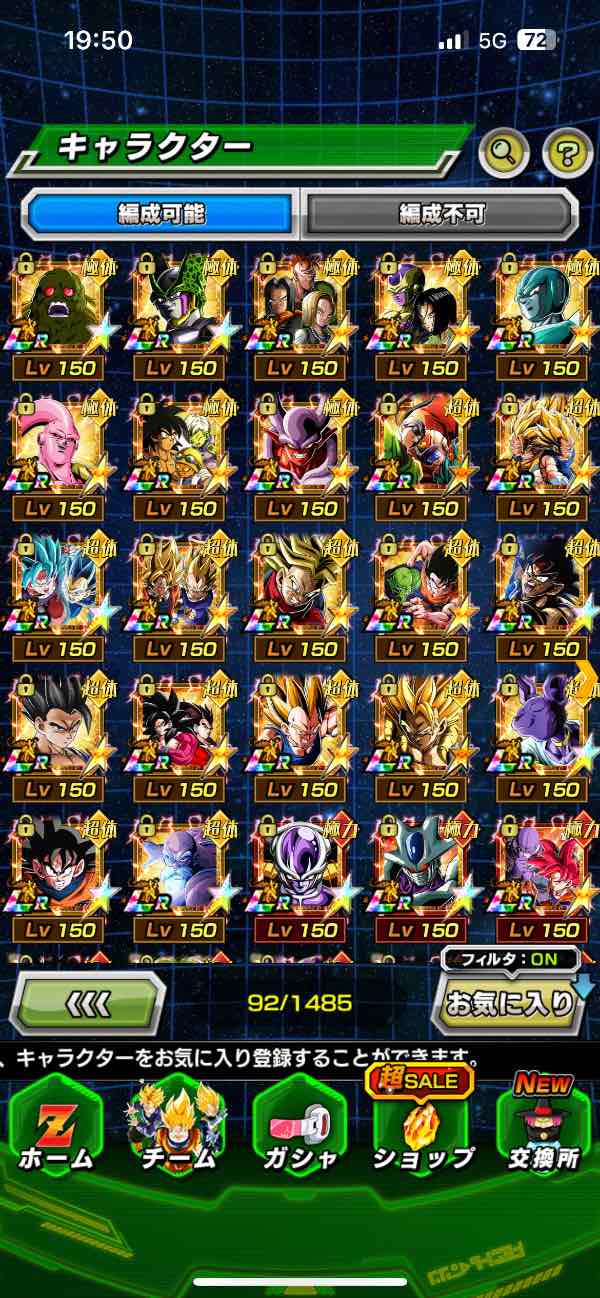Open the question mark help icon
This screenshot has height=1298, width=600.
click(x=567, y=152)
